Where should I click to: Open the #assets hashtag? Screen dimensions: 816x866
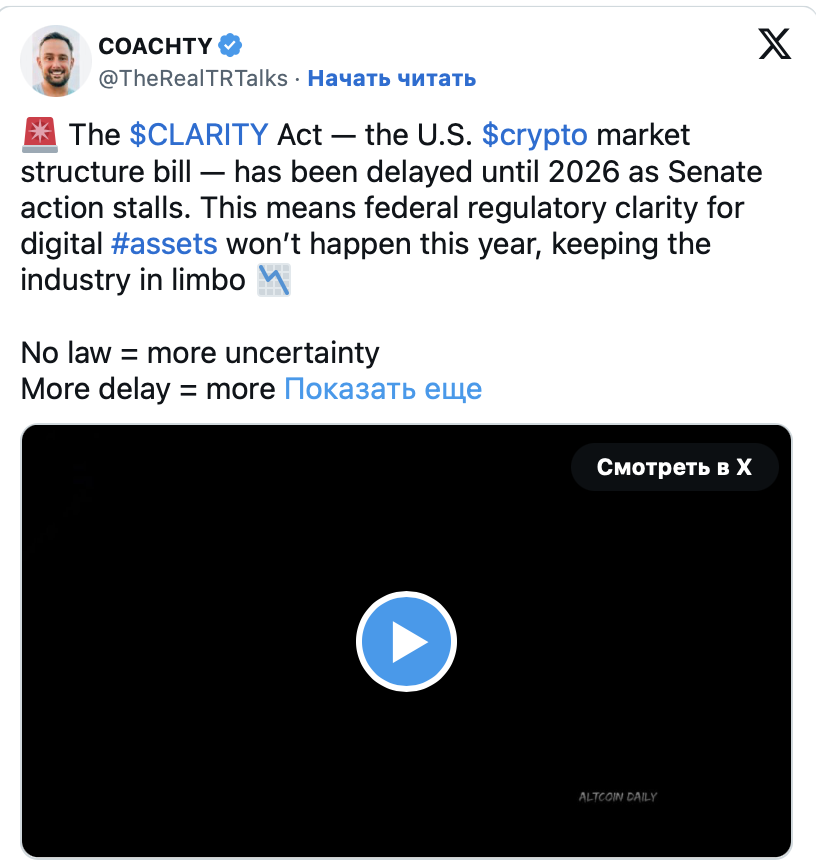pyautogui.click(x=164, y=243)
